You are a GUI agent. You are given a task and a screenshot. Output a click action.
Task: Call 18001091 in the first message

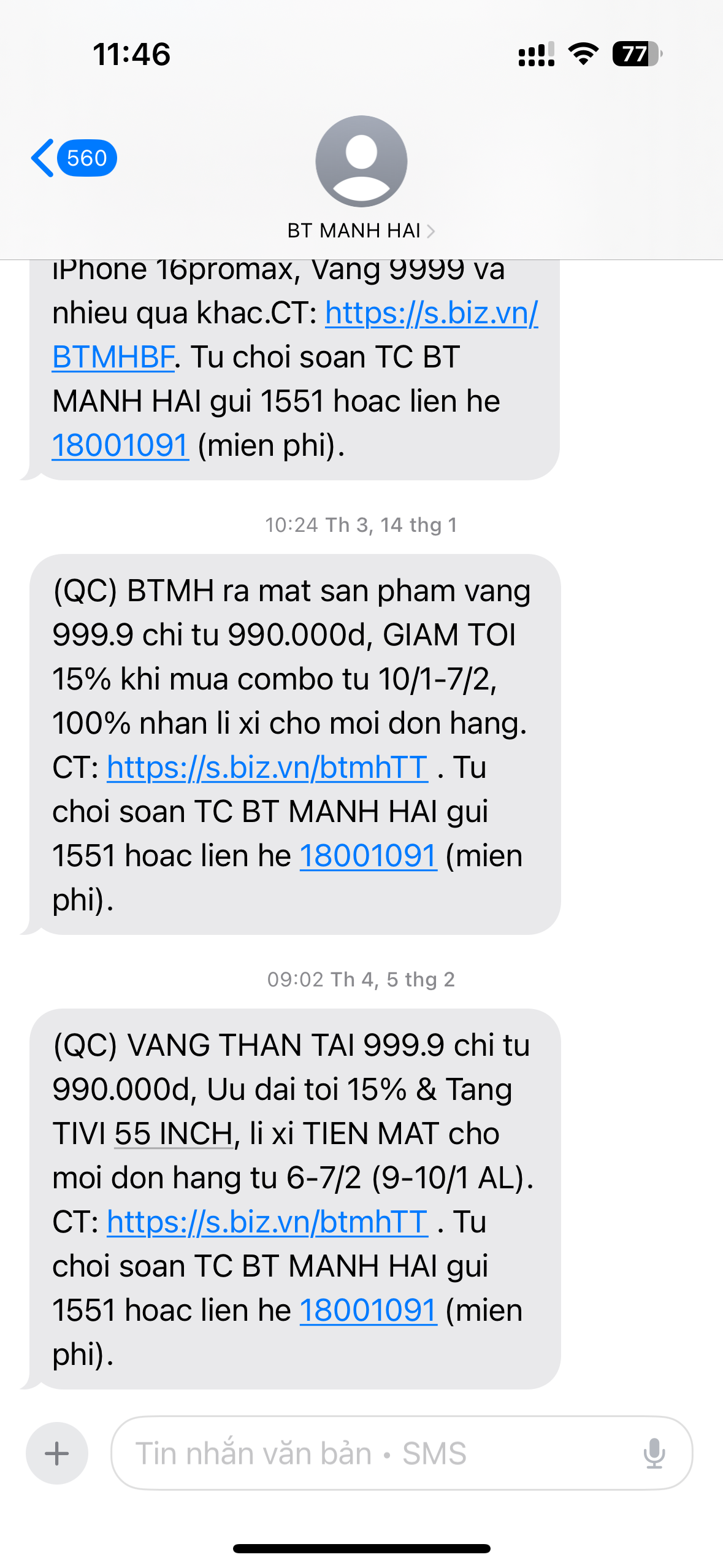120,445
